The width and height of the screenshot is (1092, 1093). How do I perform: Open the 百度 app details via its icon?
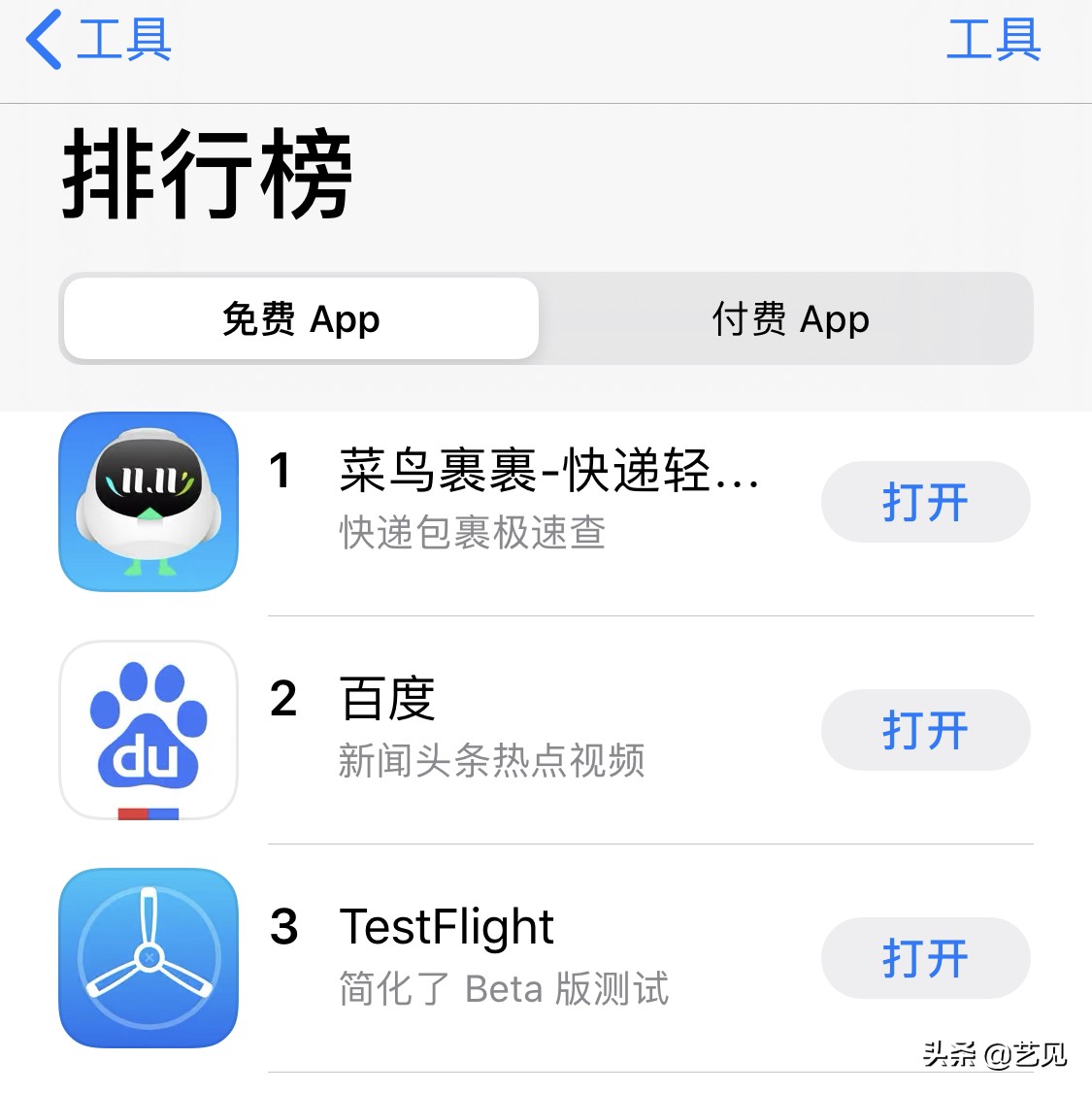click(x=148, y=730)
